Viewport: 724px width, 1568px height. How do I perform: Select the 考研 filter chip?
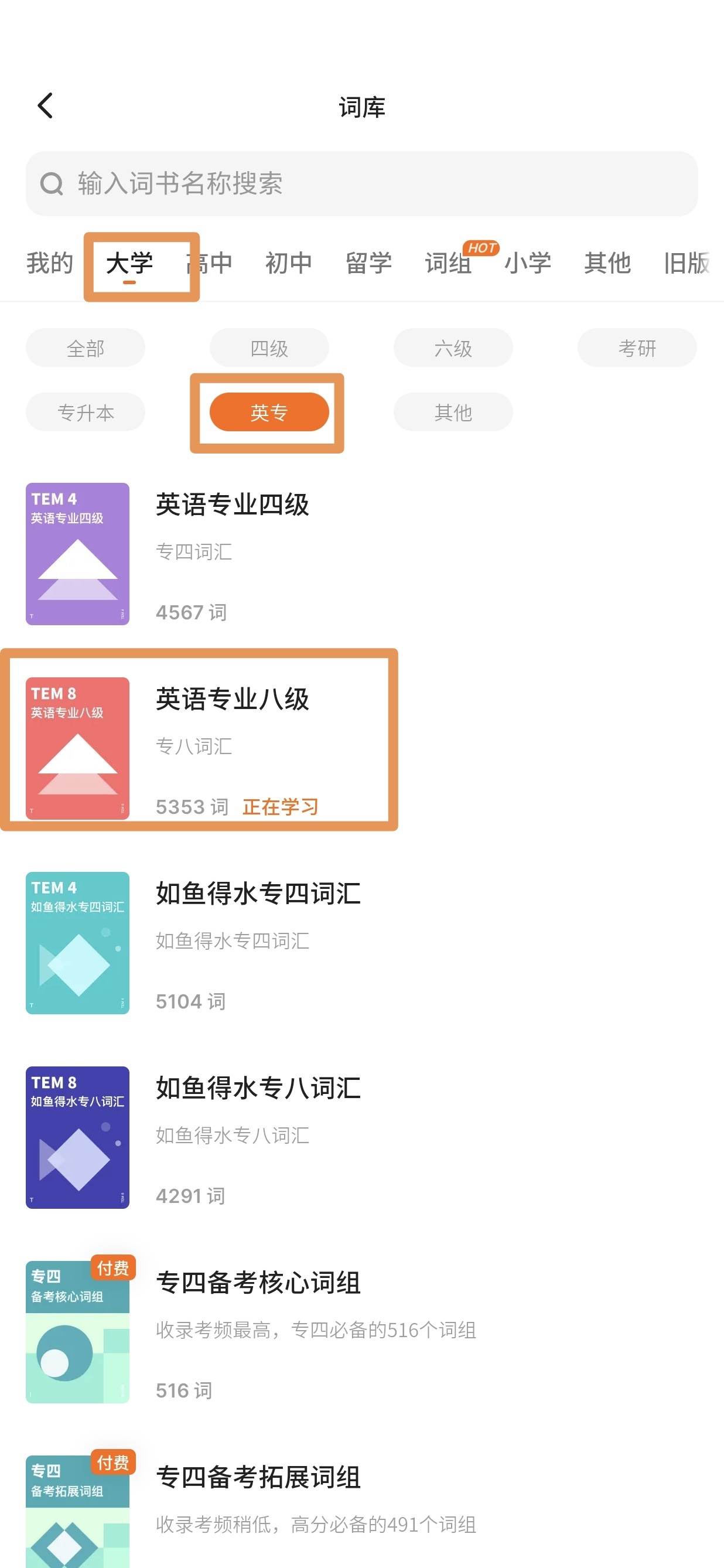637,347
